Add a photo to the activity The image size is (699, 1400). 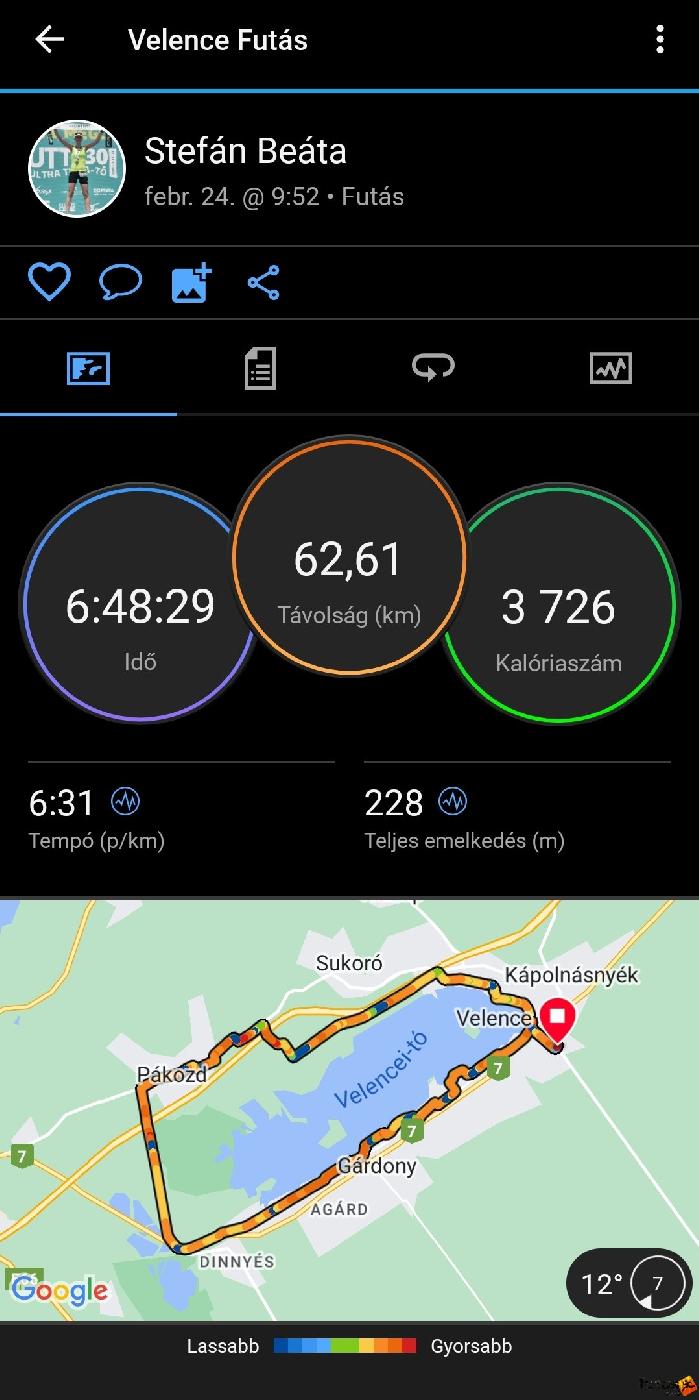(191, 283)
